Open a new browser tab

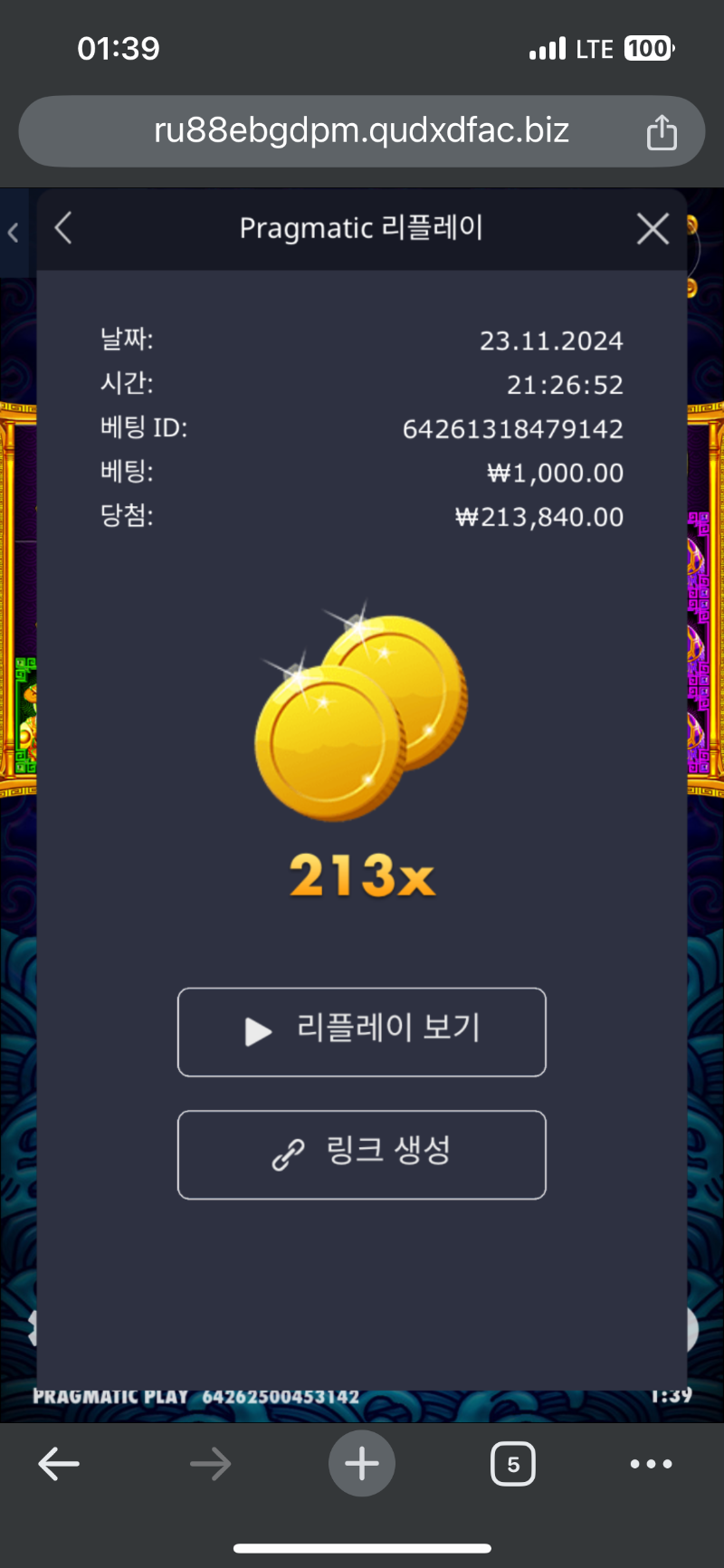coord(362,1464)
